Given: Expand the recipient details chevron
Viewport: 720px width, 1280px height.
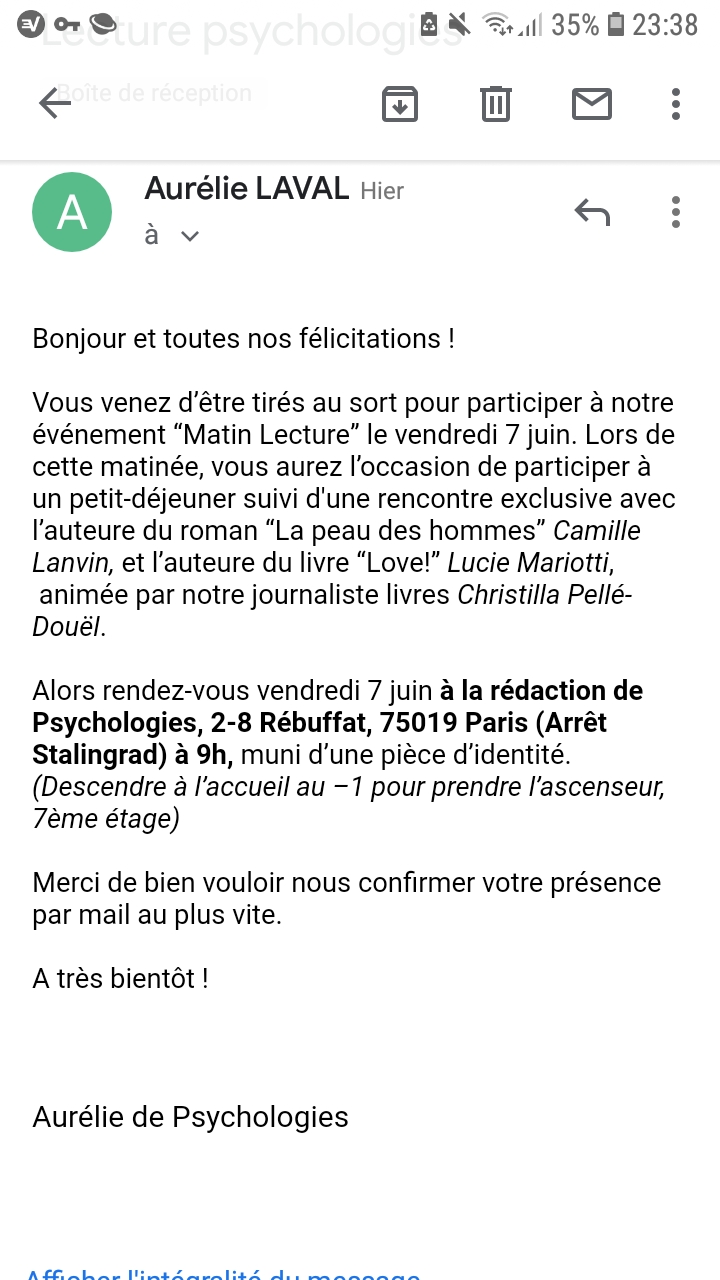Looking at the screenshot, I should coord(189,236).
